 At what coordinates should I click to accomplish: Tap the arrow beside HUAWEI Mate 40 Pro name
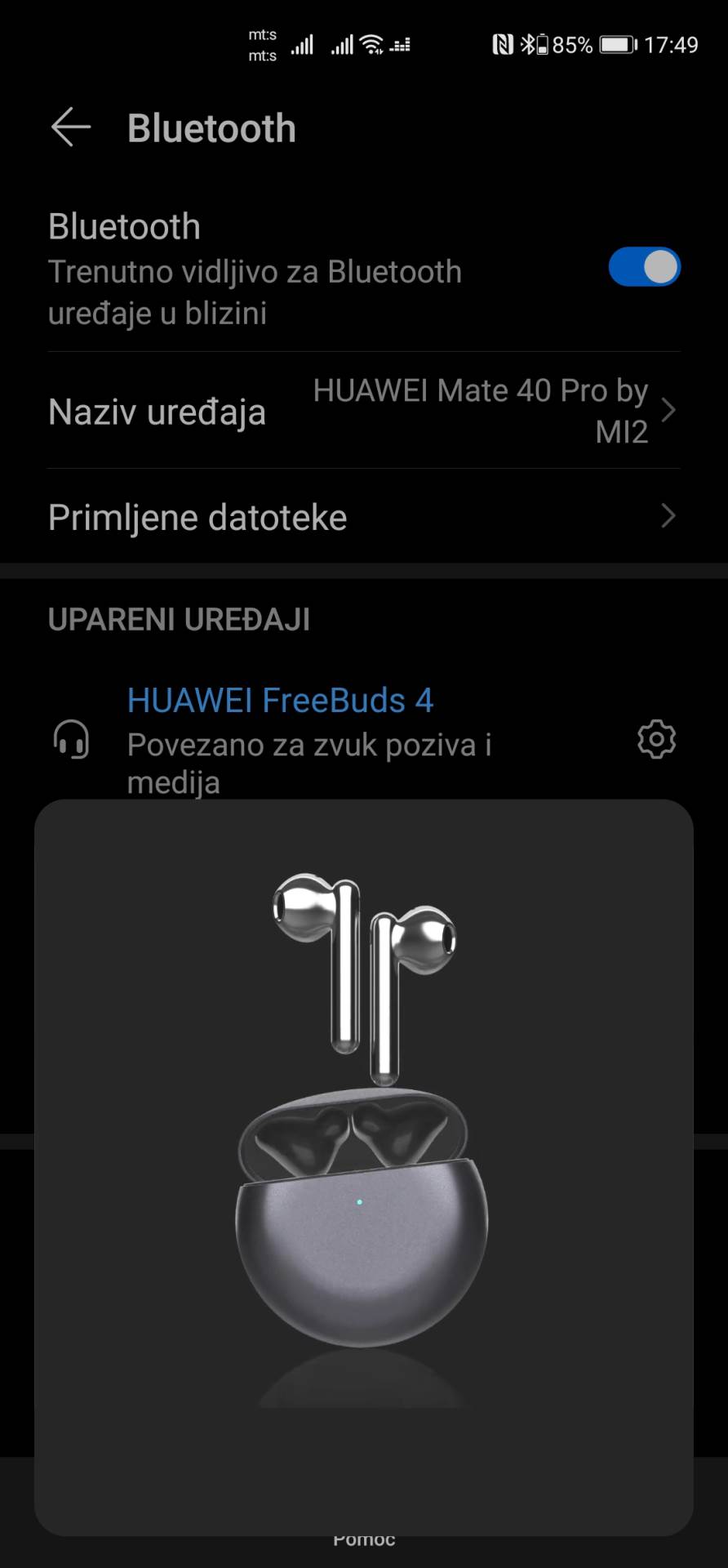tap(671, 410)
